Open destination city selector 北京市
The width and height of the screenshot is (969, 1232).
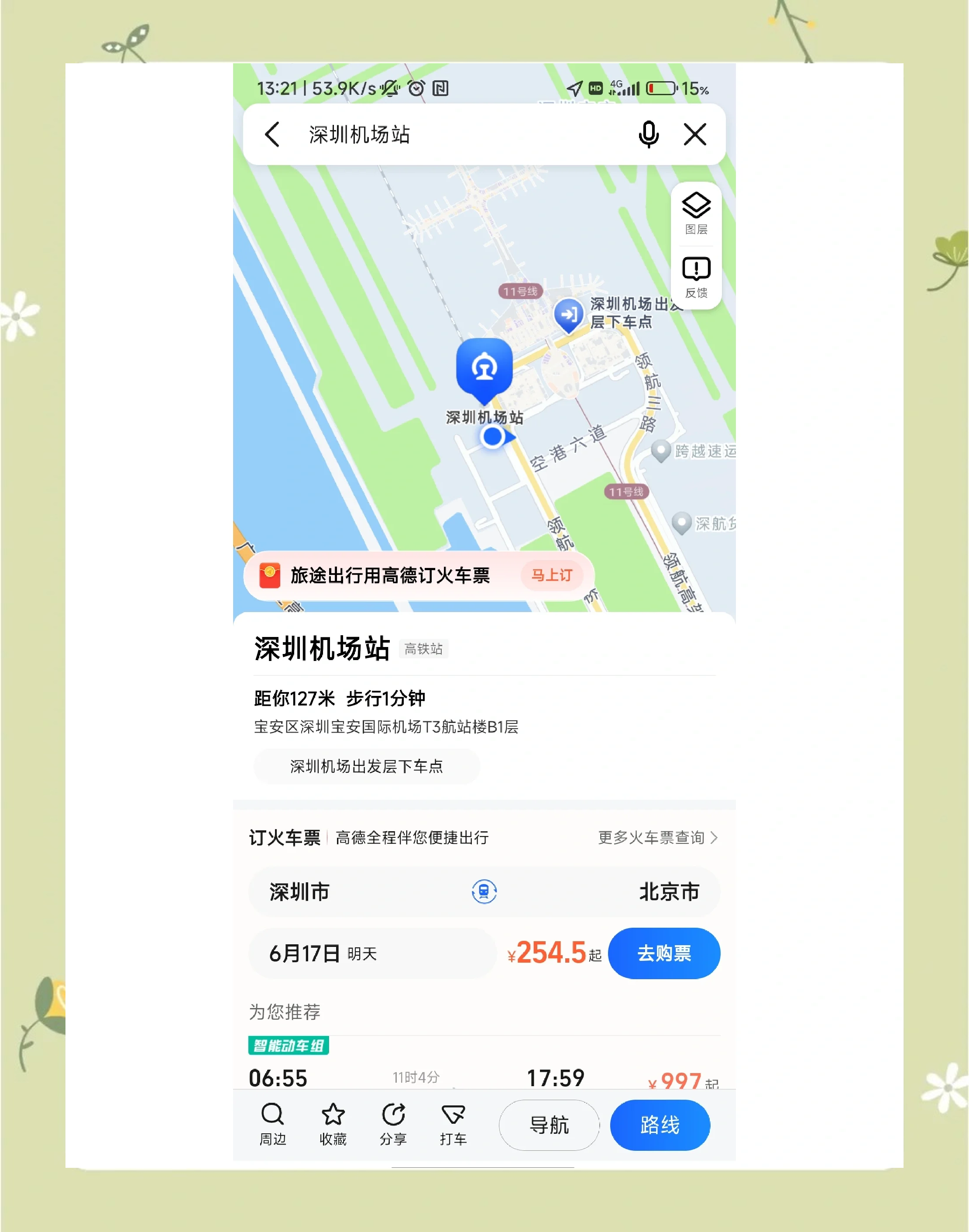(670, 891)
